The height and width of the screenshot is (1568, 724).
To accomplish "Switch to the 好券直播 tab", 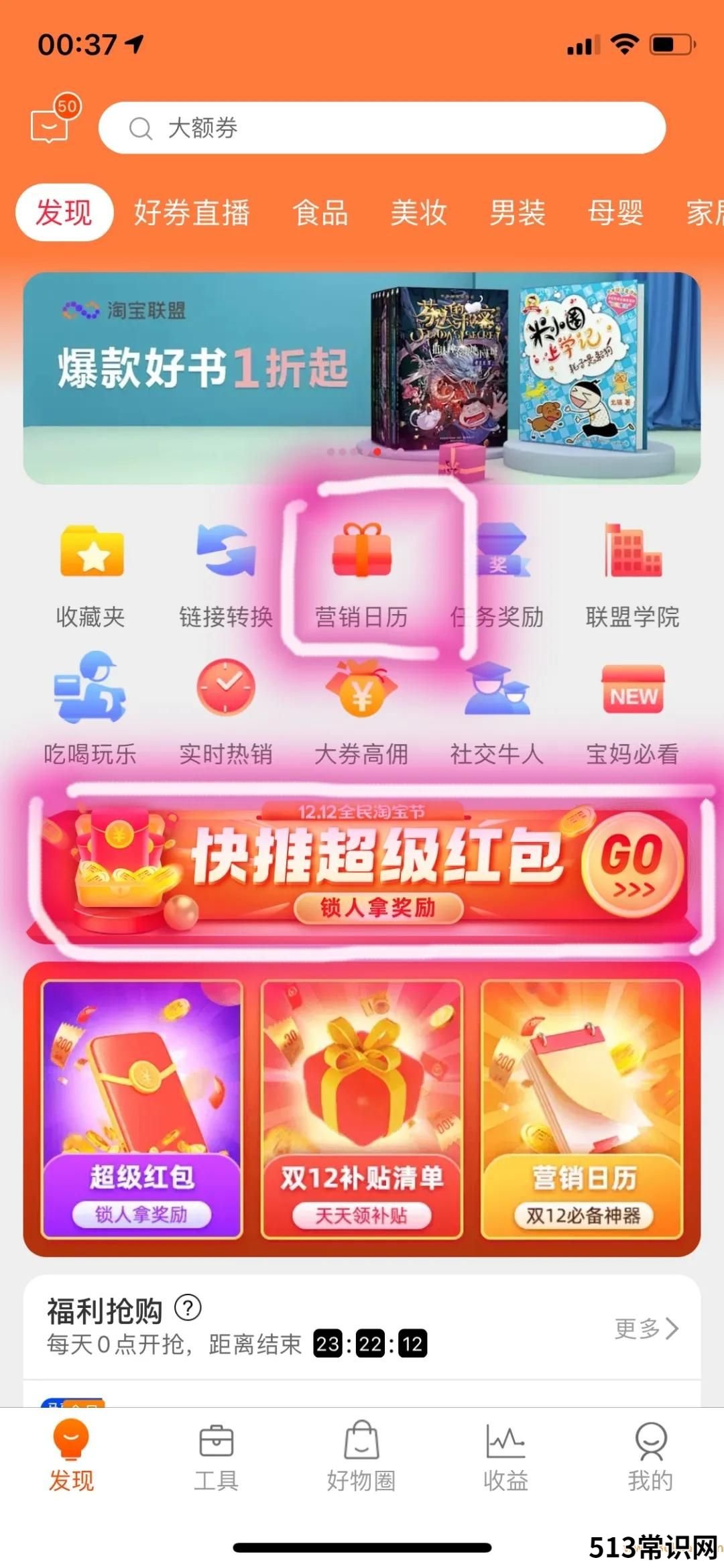I will pyautogui.click(x=192, y=213).
